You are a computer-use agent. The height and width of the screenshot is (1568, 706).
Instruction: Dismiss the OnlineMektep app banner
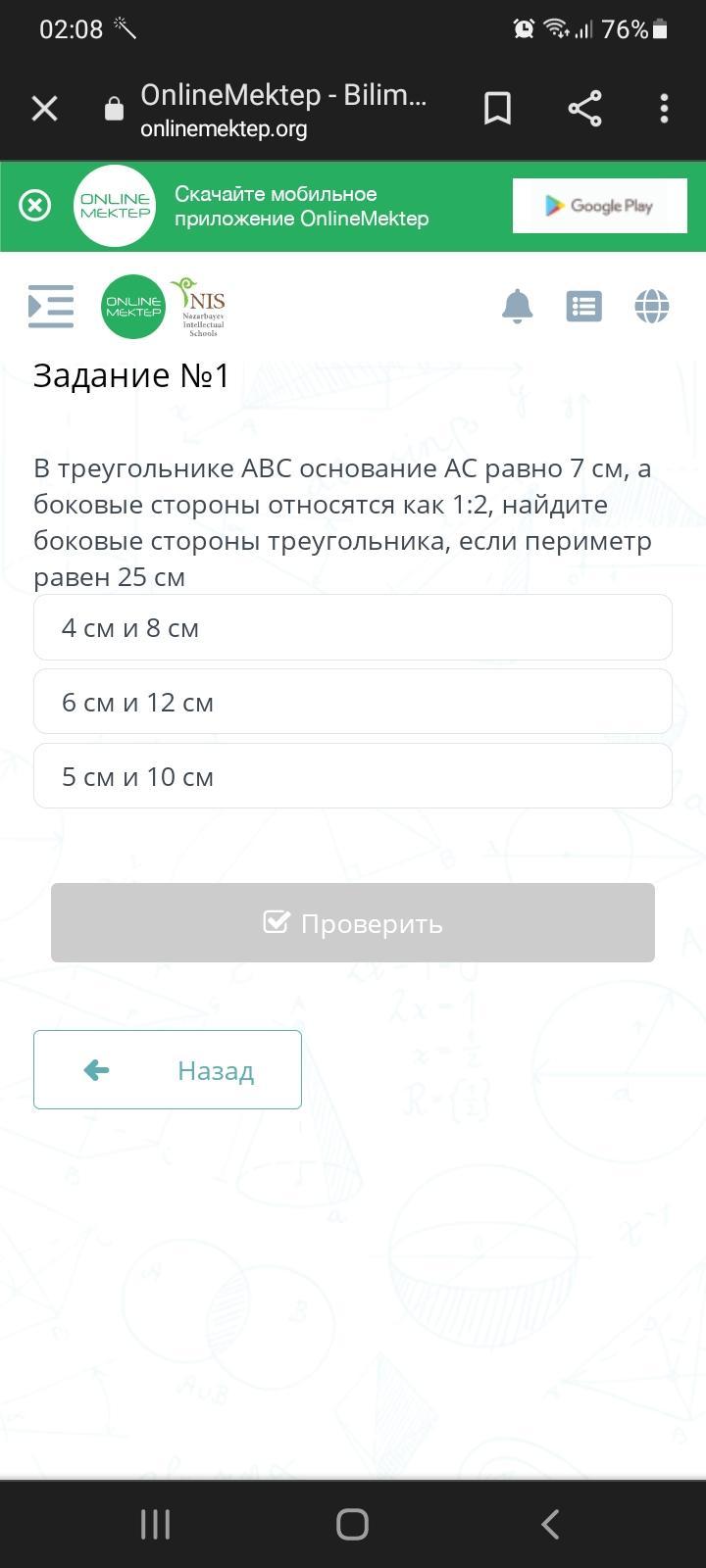35,206
